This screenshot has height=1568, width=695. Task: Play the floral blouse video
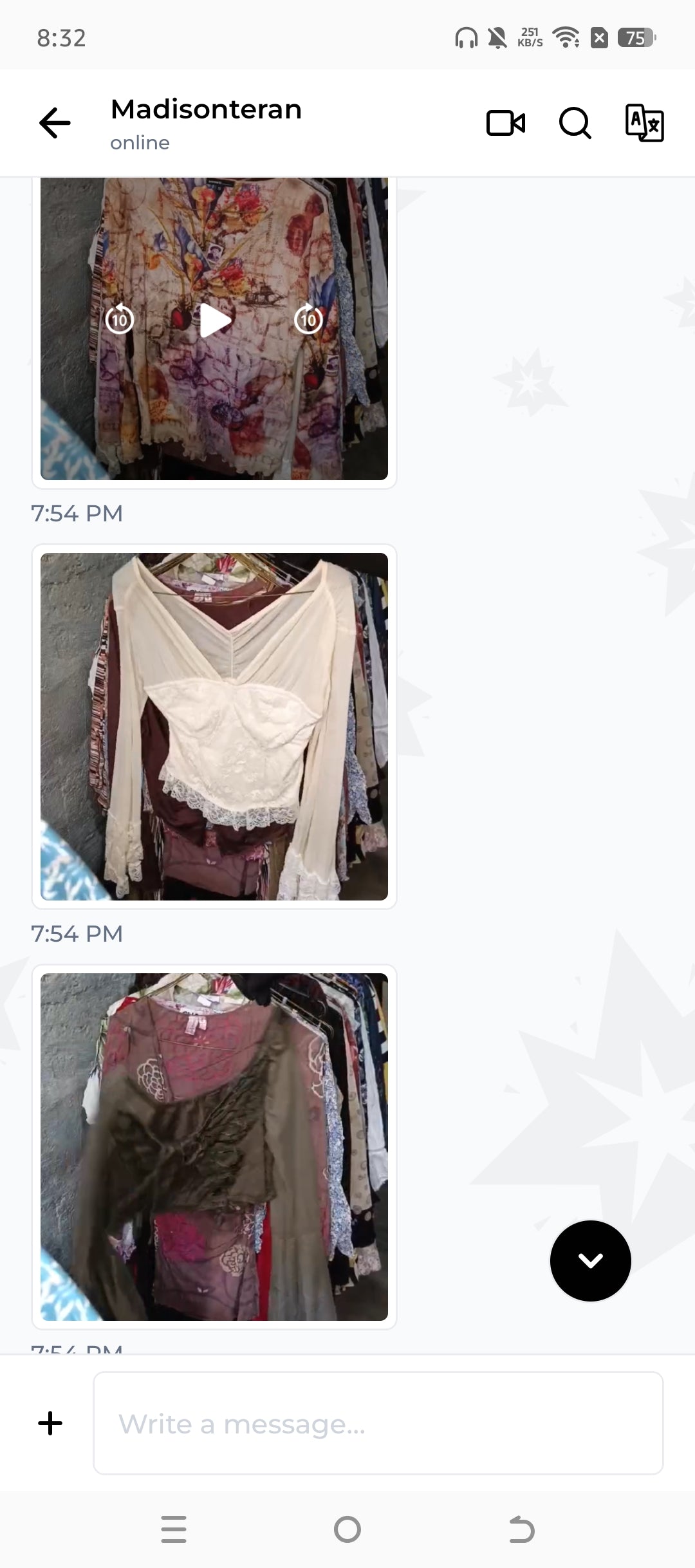coord(215,320)
